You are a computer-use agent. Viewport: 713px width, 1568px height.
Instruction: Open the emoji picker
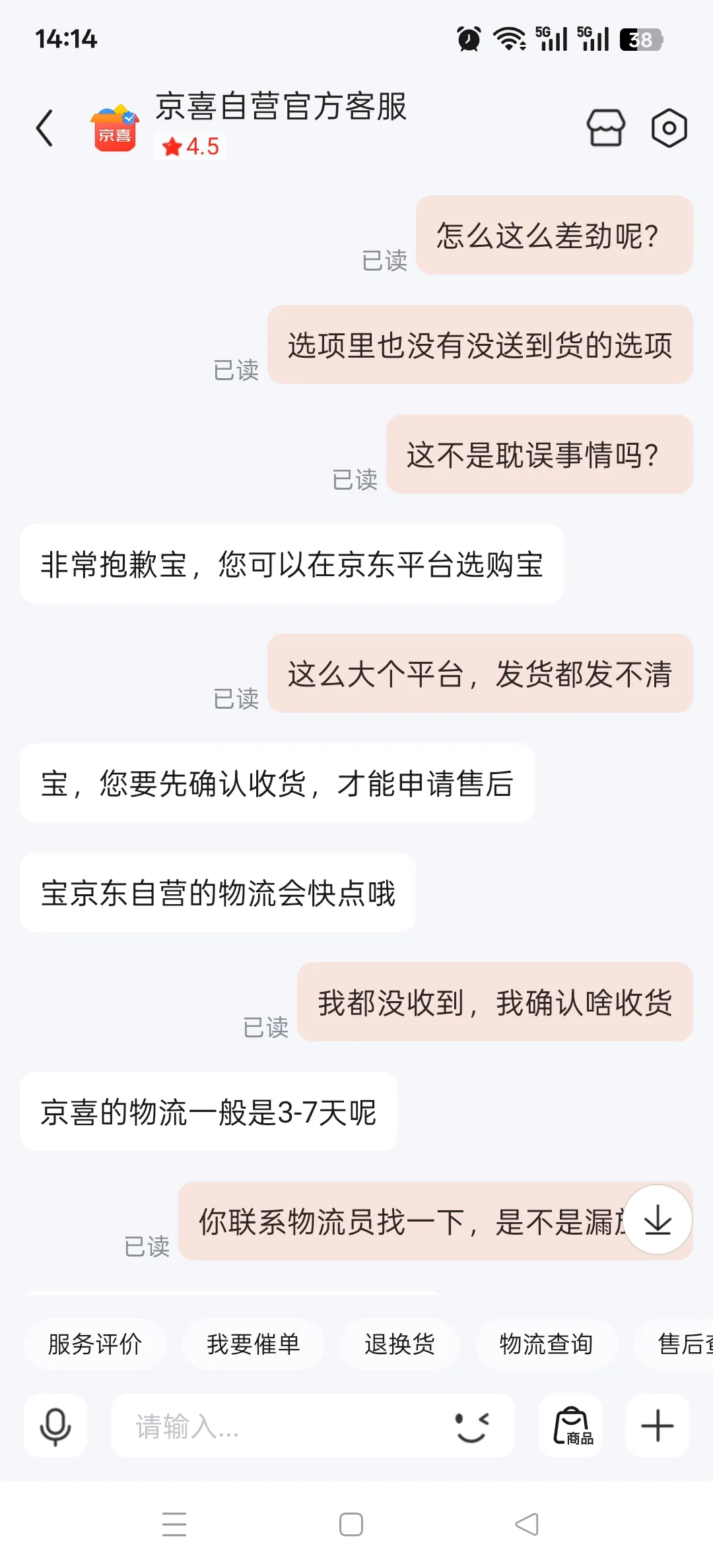(x=472, y=1426)
